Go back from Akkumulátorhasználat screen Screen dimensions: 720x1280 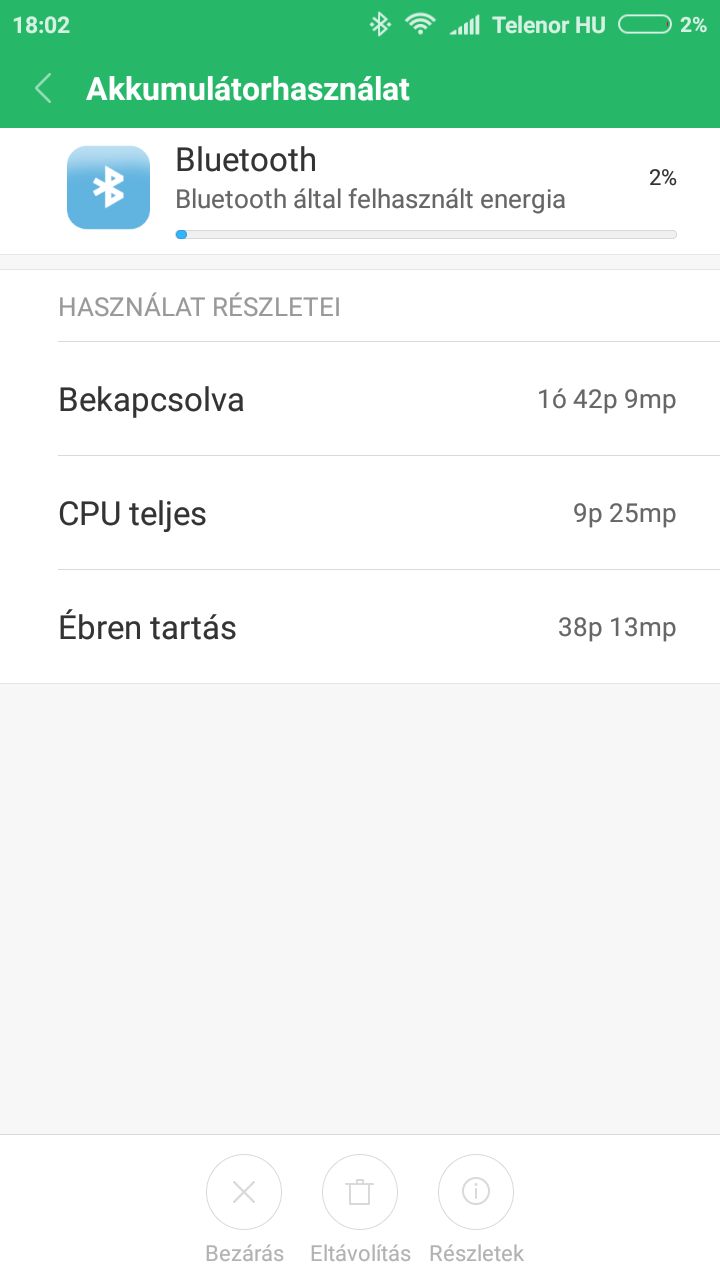43,88
